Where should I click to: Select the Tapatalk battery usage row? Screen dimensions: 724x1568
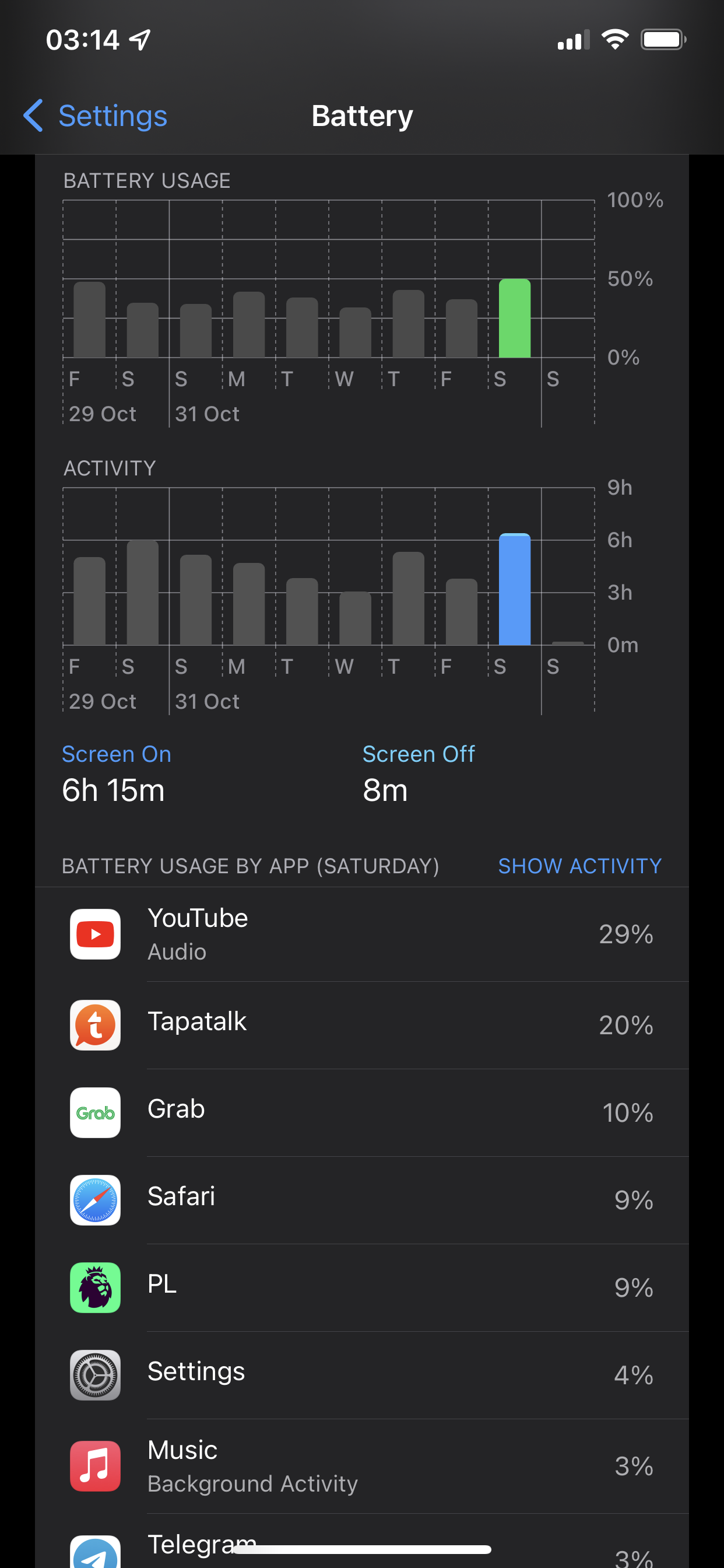tap(361, 1024)
